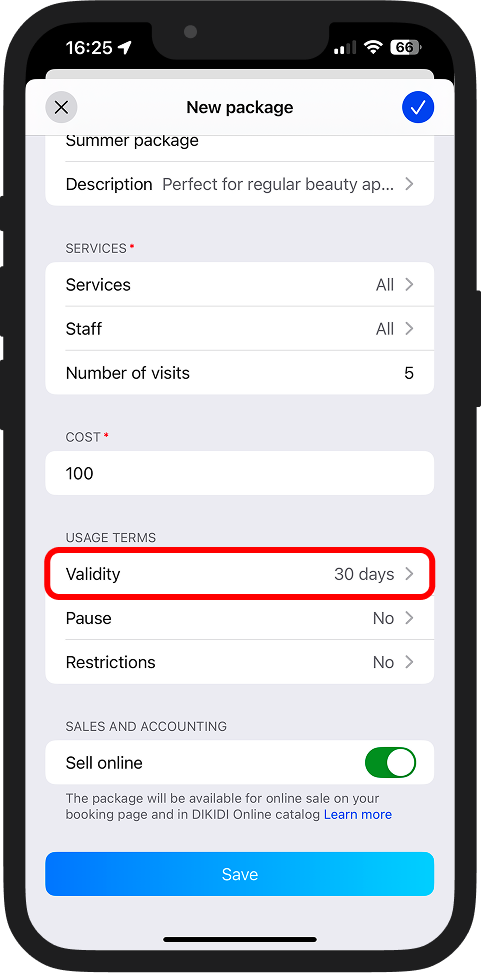Open Validity set to 30 days
Image resolution: width=481 pixels, height=973 pixels.
[x=240, y=574]
